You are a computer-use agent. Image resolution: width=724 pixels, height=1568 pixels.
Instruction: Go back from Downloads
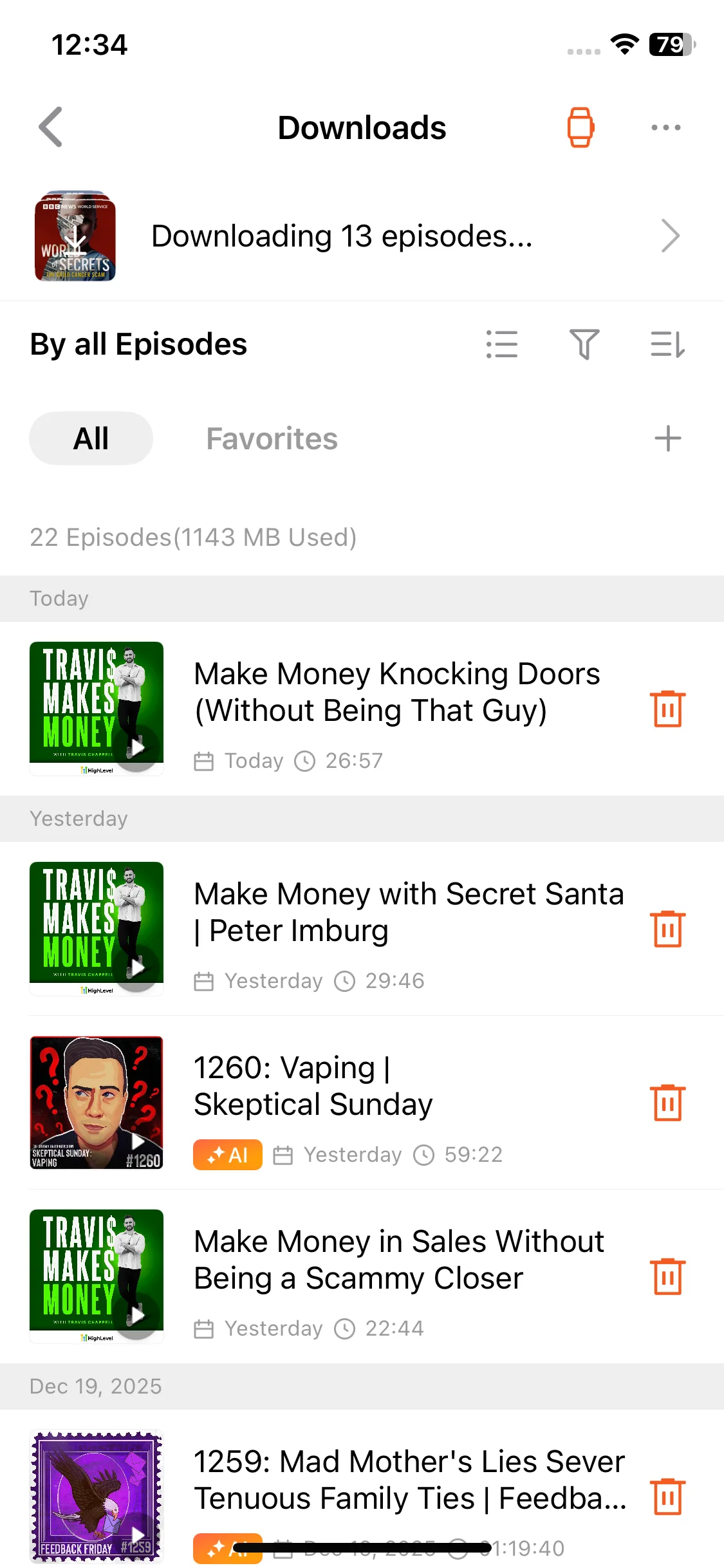[51, 127]
